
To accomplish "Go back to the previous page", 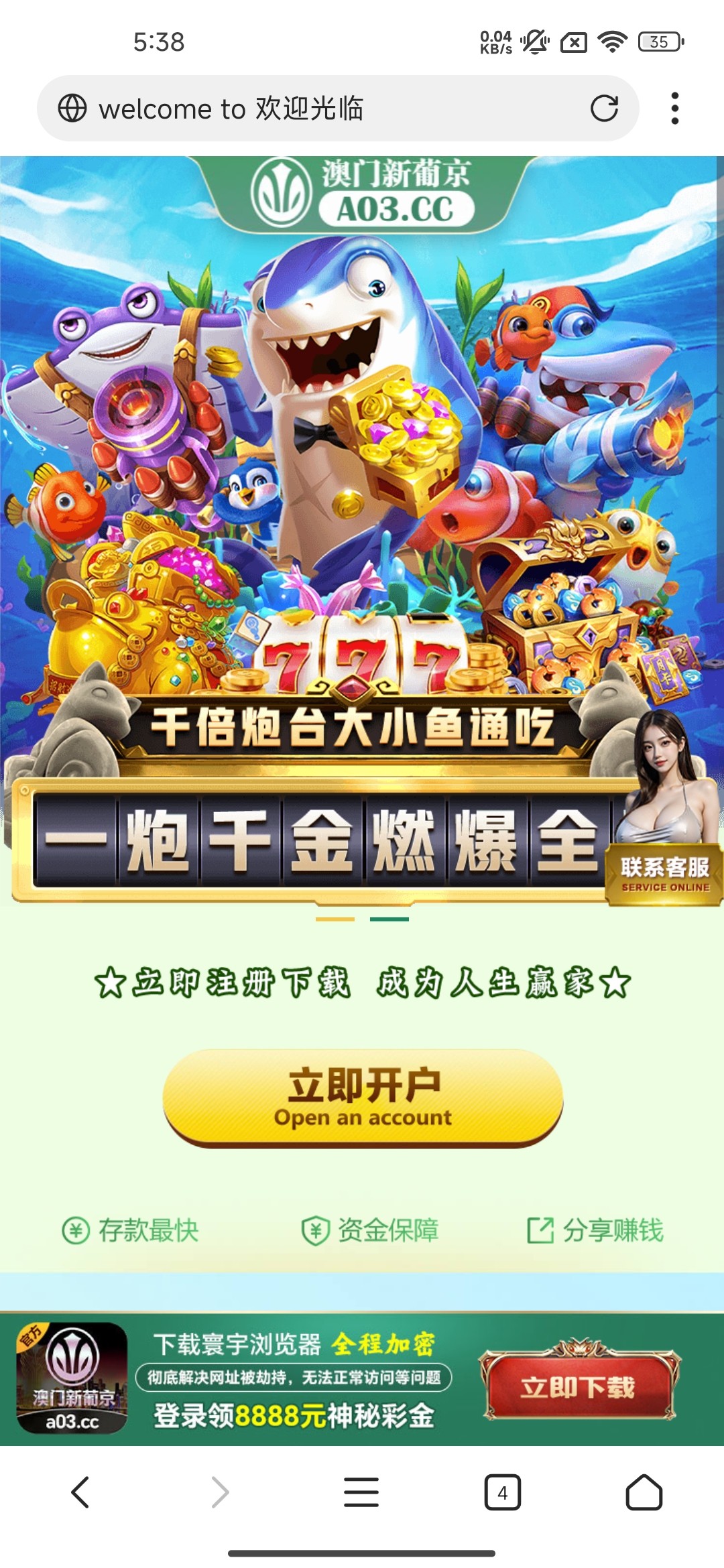I will tap(80, 1492).
